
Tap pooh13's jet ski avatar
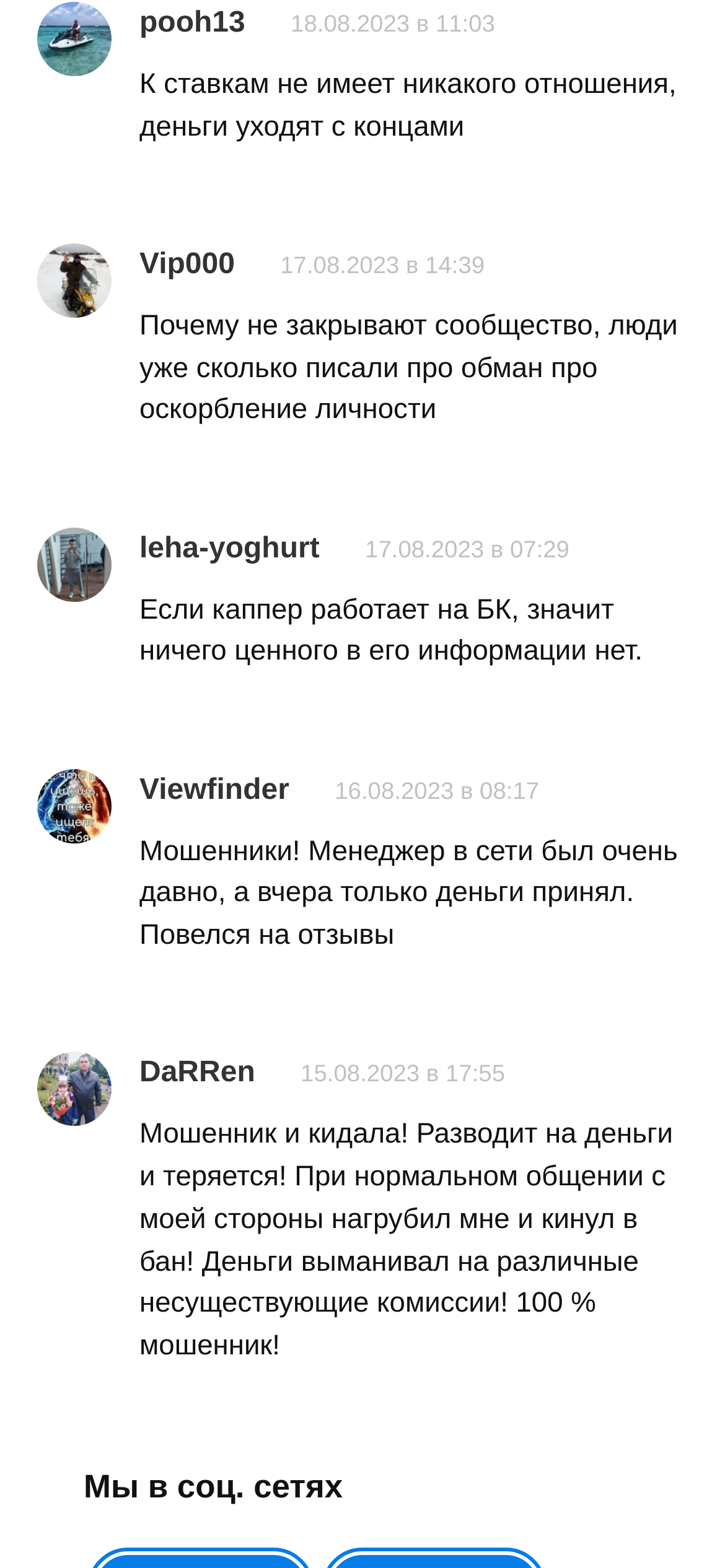pos(74,39)
